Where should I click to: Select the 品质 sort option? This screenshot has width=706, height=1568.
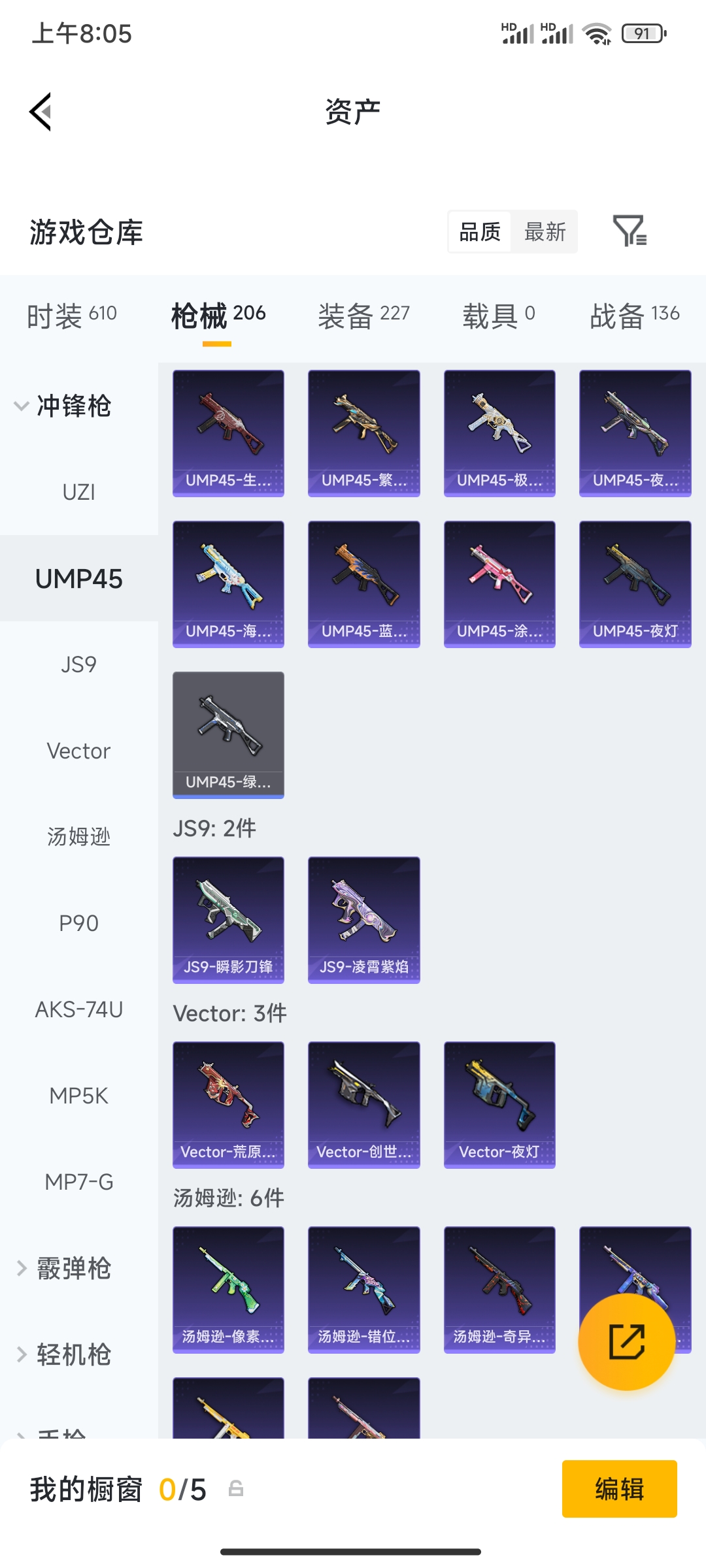coord(480,232)
